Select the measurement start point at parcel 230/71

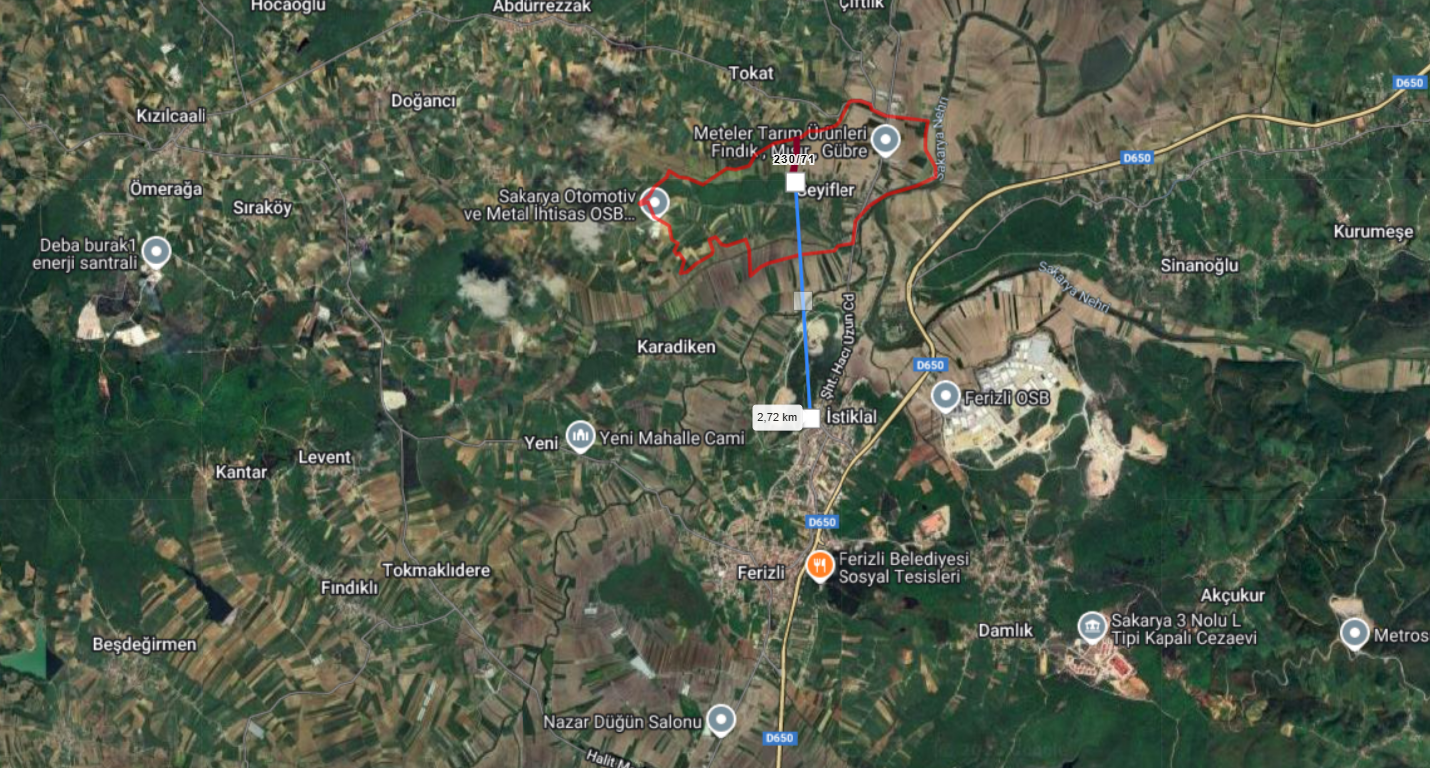(795, 182)
